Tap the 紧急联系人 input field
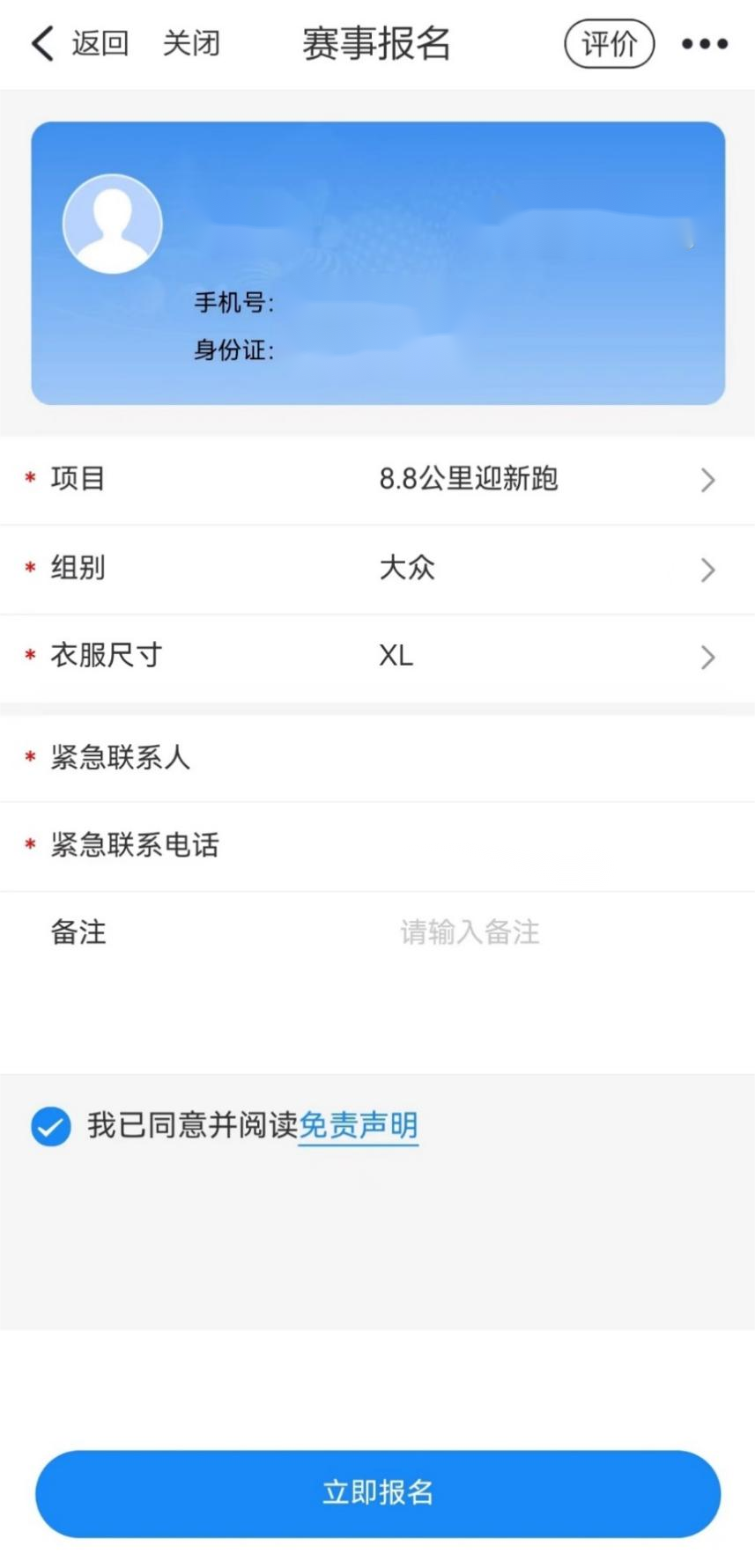This screenshot has width=755, height=1568. click(529, 758)
